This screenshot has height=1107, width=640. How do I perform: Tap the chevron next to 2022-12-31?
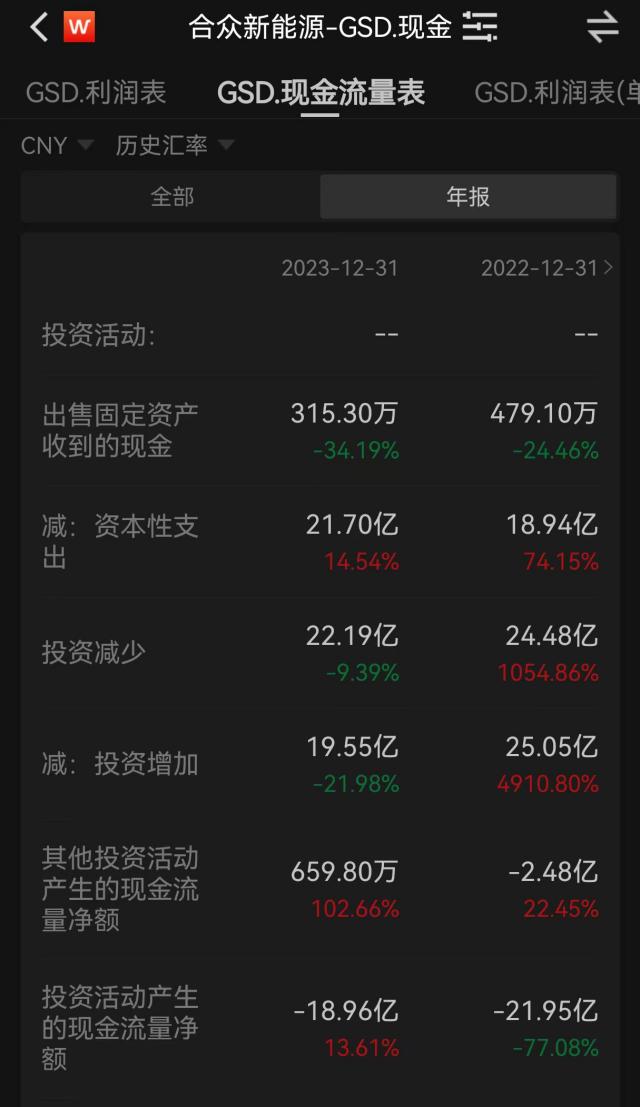tap(608, 268)
